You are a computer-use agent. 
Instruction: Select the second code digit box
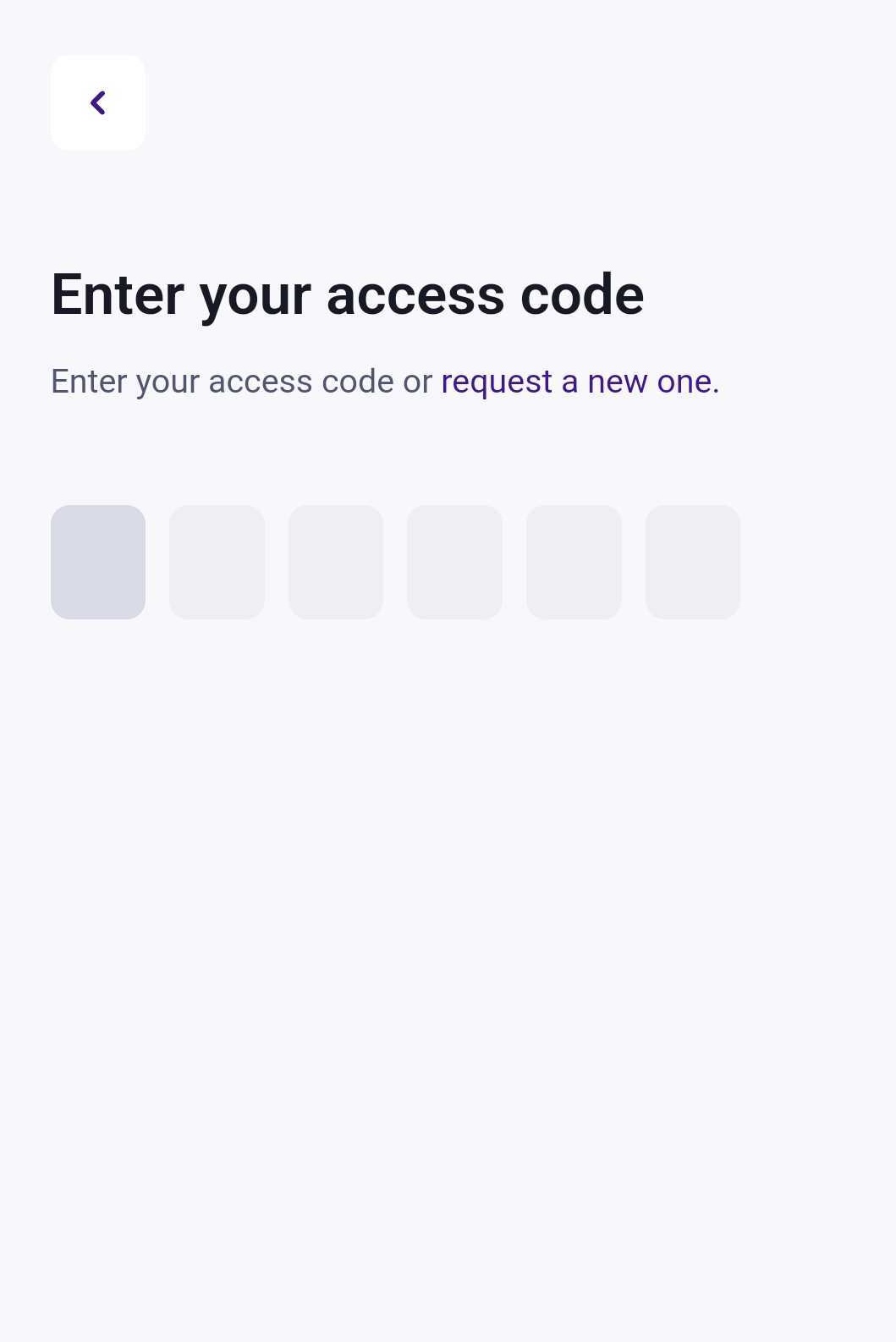pos(217,562)
